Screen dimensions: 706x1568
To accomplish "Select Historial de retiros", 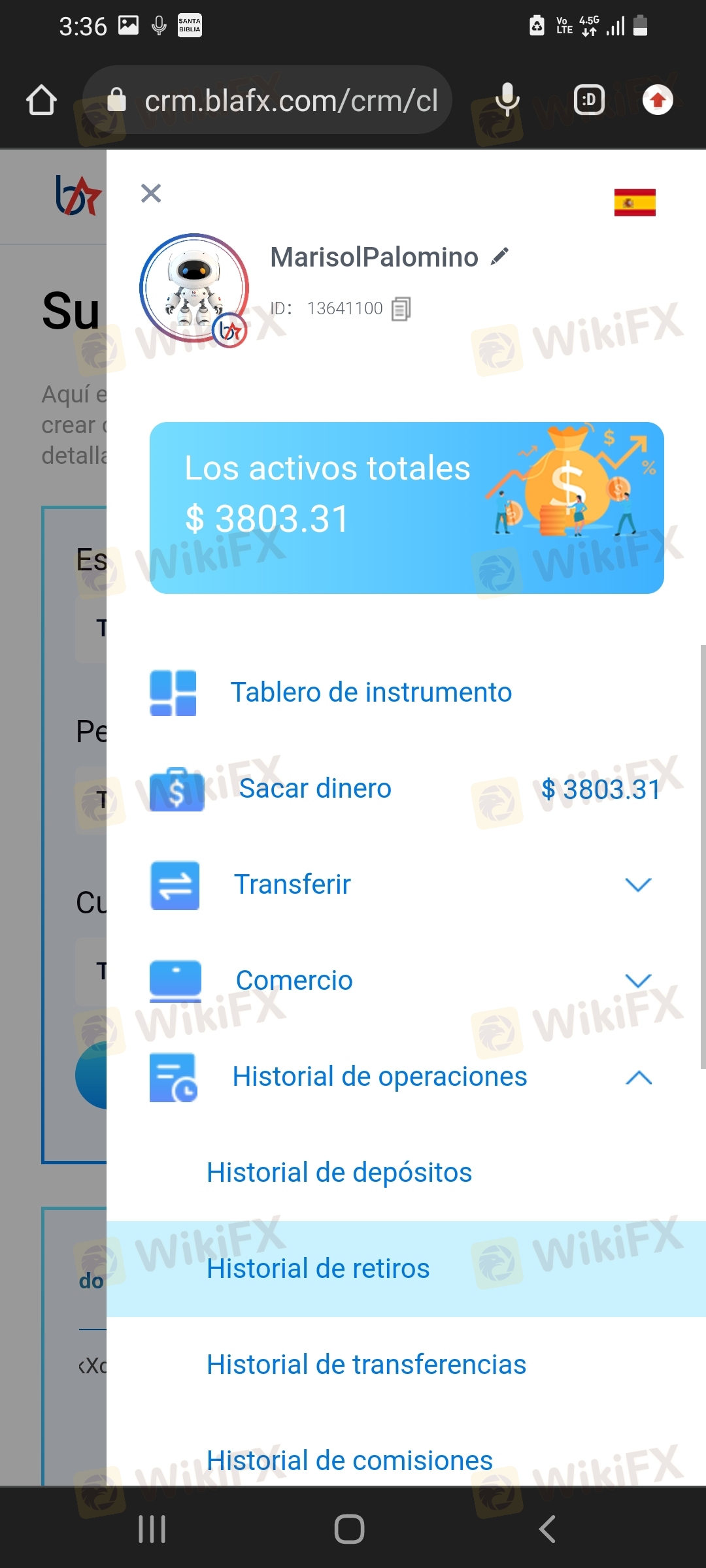I will tap(406, 1269).
